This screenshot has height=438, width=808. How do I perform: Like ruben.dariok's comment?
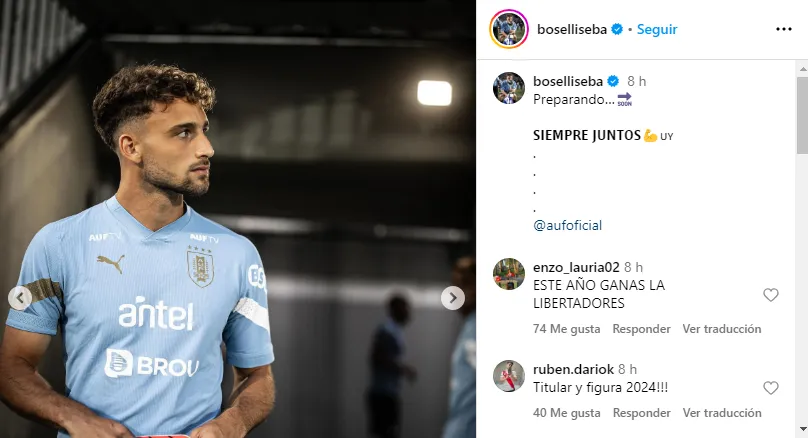tap(771, 388)
